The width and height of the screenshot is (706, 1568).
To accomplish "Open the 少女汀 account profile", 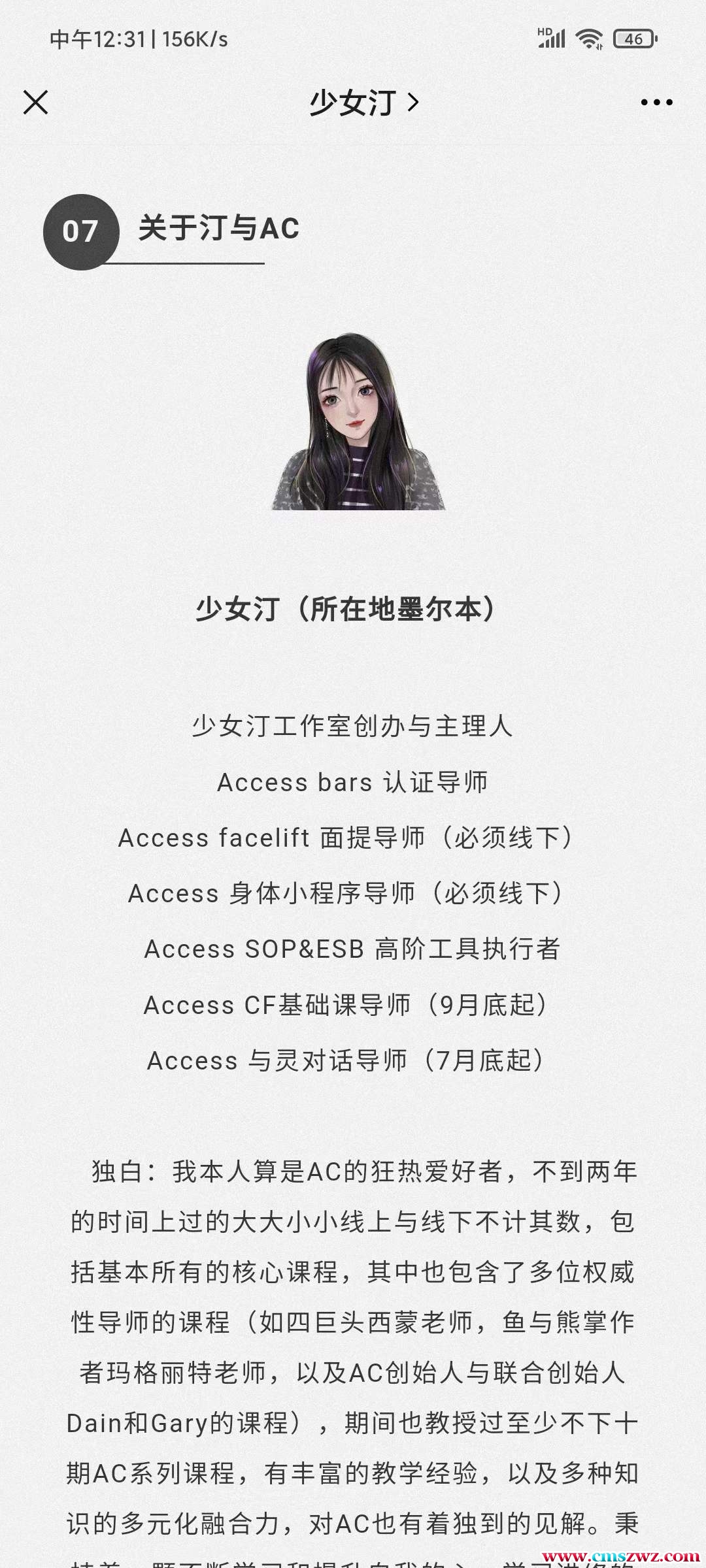I will [x=363, y=103].
